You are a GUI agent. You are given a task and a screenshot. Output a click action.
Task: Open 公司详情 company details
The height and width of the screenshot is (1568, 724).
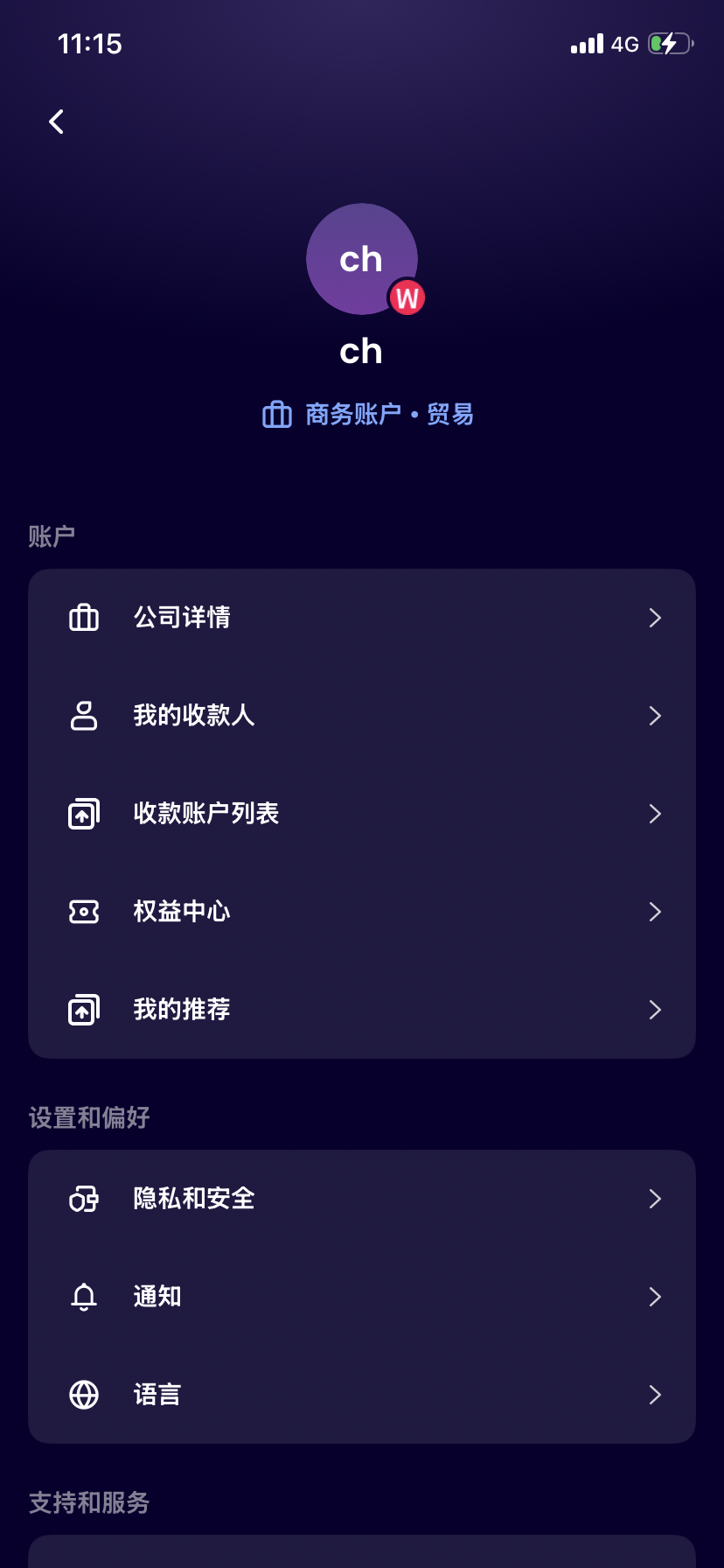coord(362,618)
